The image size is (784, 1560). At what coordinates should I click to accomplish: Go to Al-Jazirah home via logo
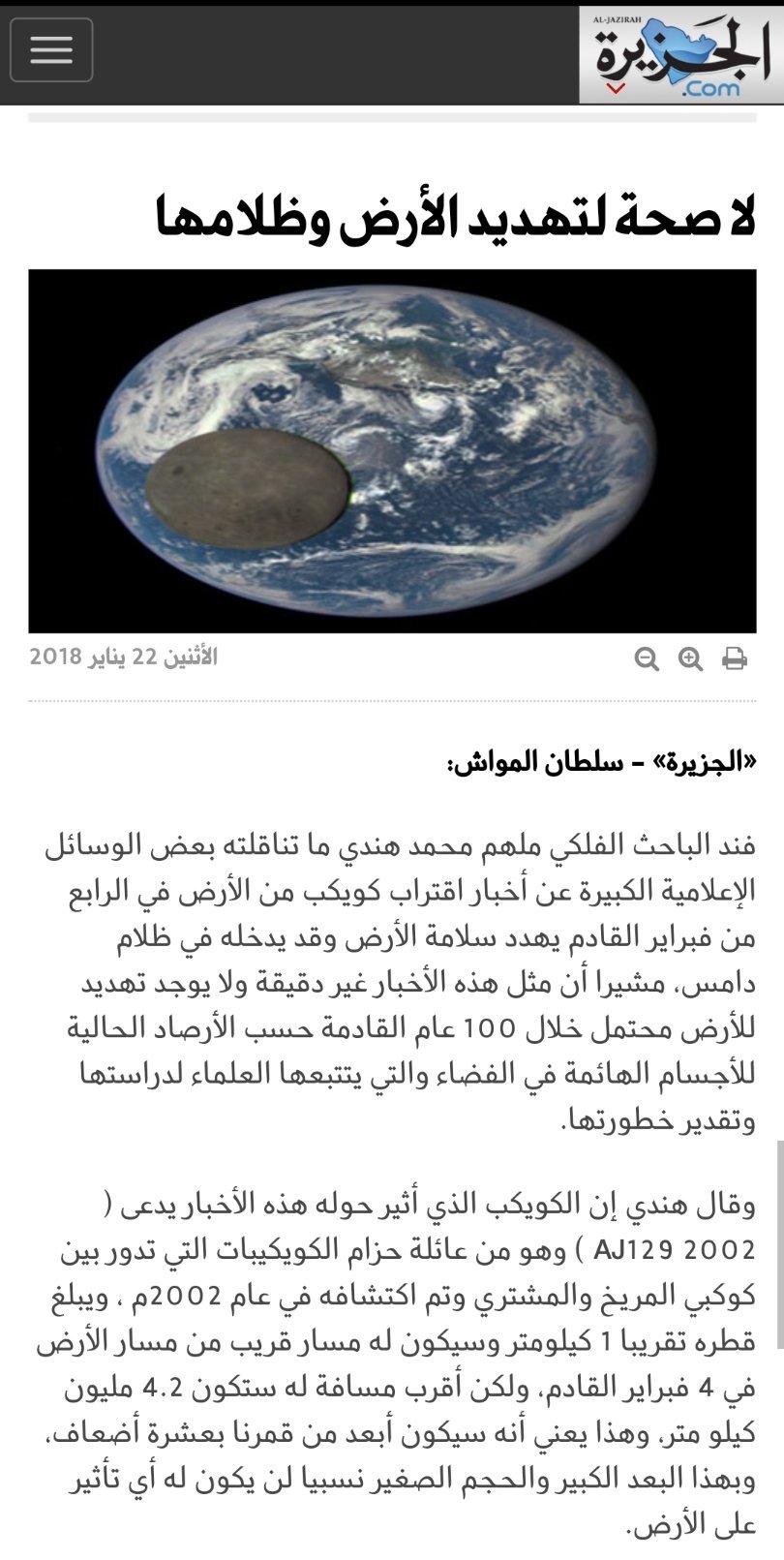(x=680, y=54)
